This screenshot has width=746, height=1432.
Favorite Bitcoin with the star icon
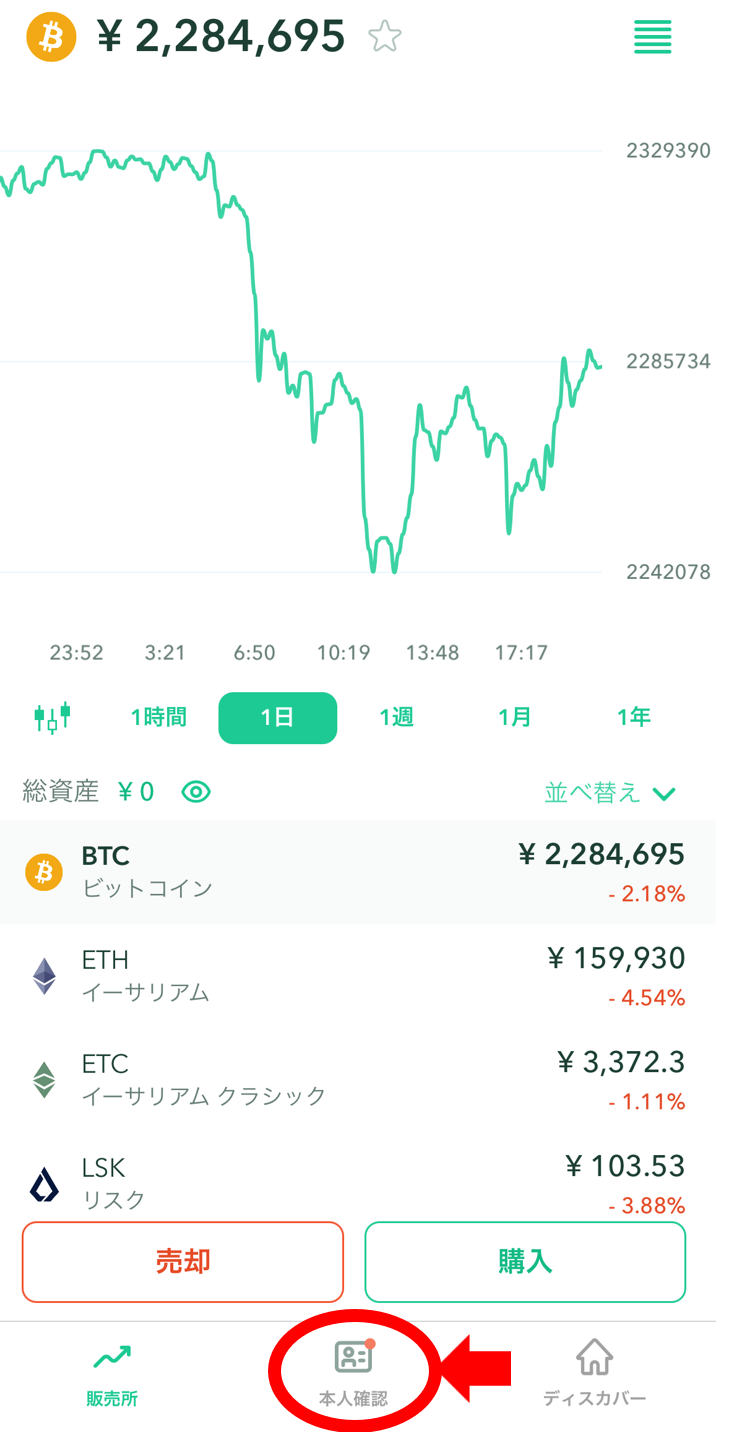click(x=385, y=38)
